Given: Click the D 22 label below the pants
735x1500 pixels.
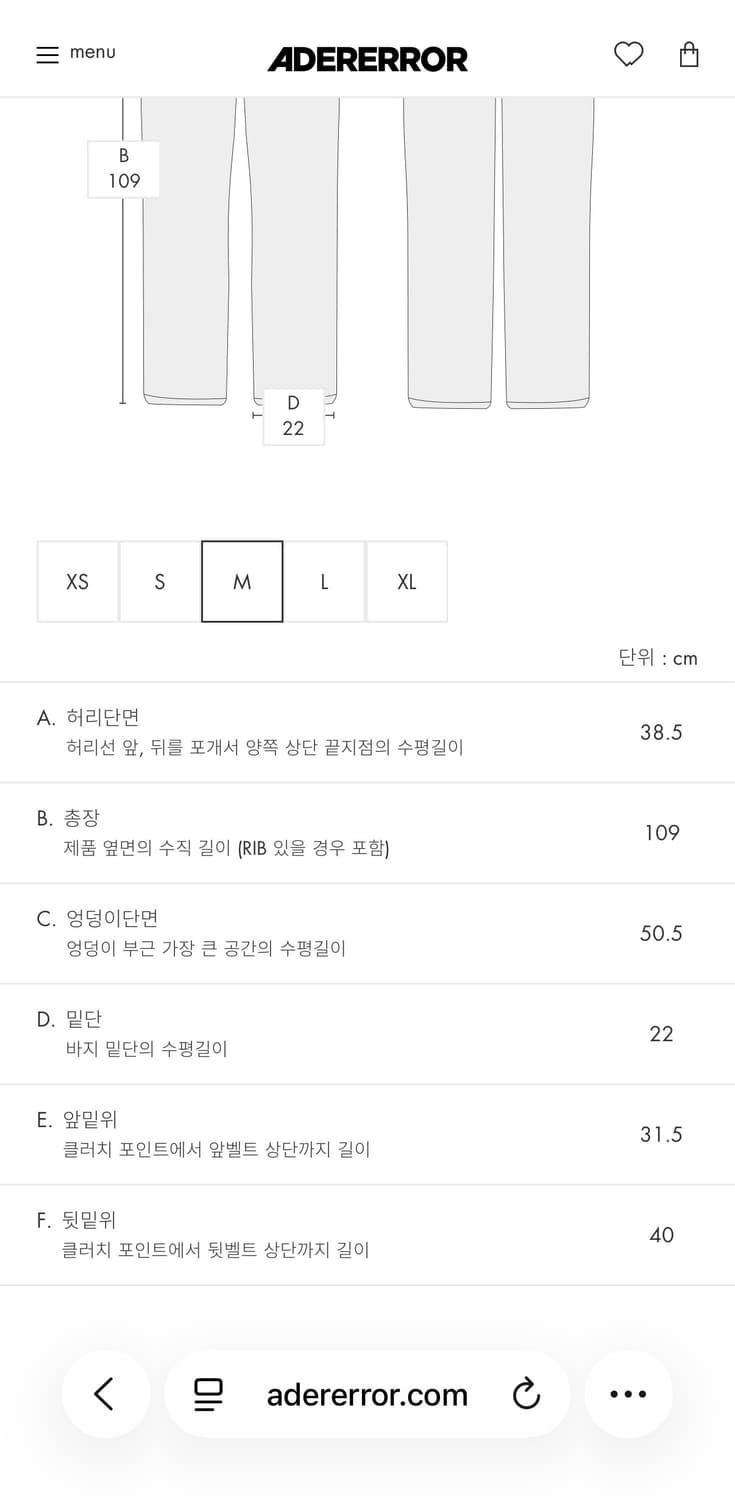Looking at the screenshot, I should 293,416.
